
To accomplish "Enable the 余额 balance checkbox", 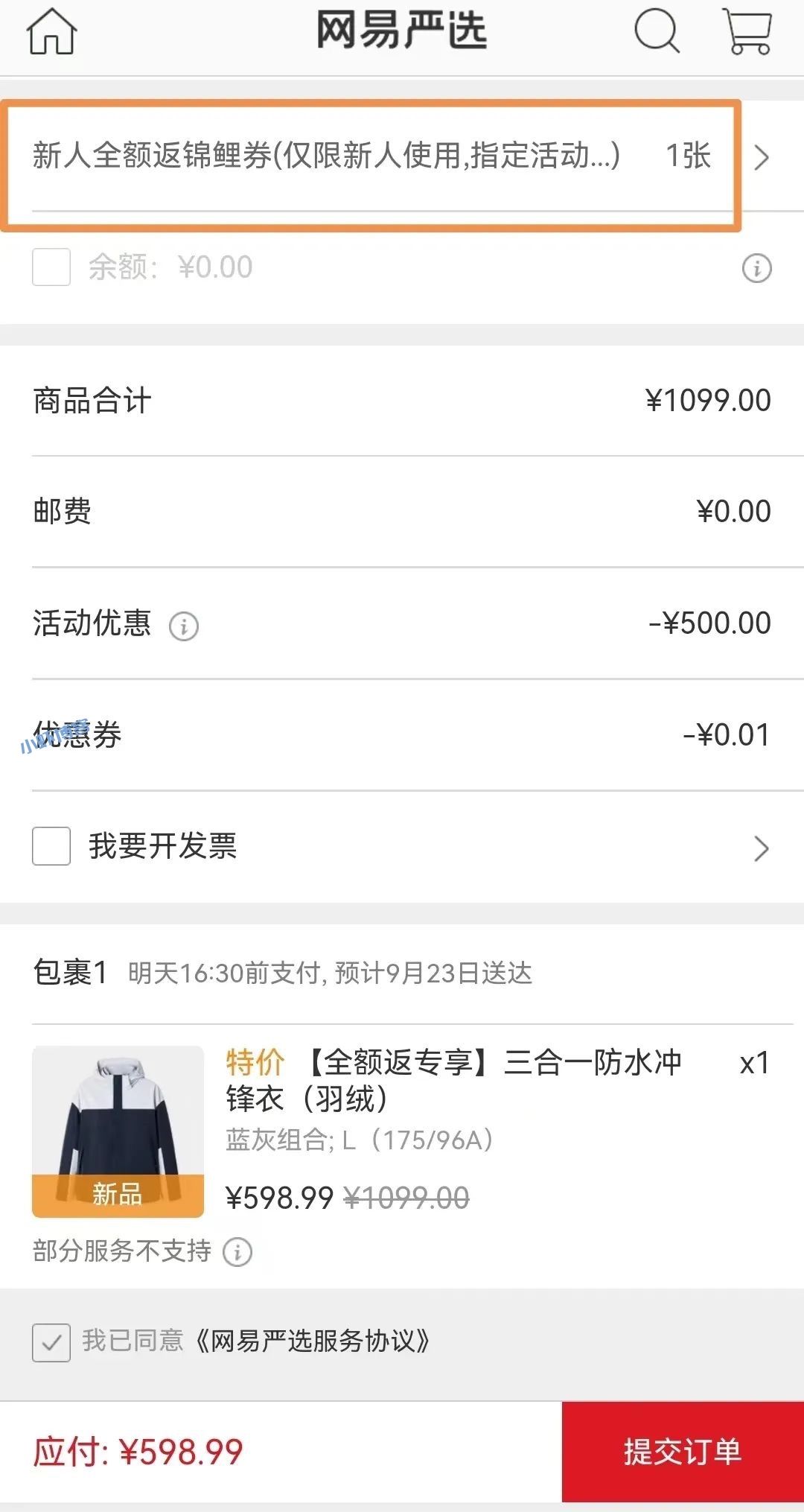I will pyautogui.click(x=50, y=268).
